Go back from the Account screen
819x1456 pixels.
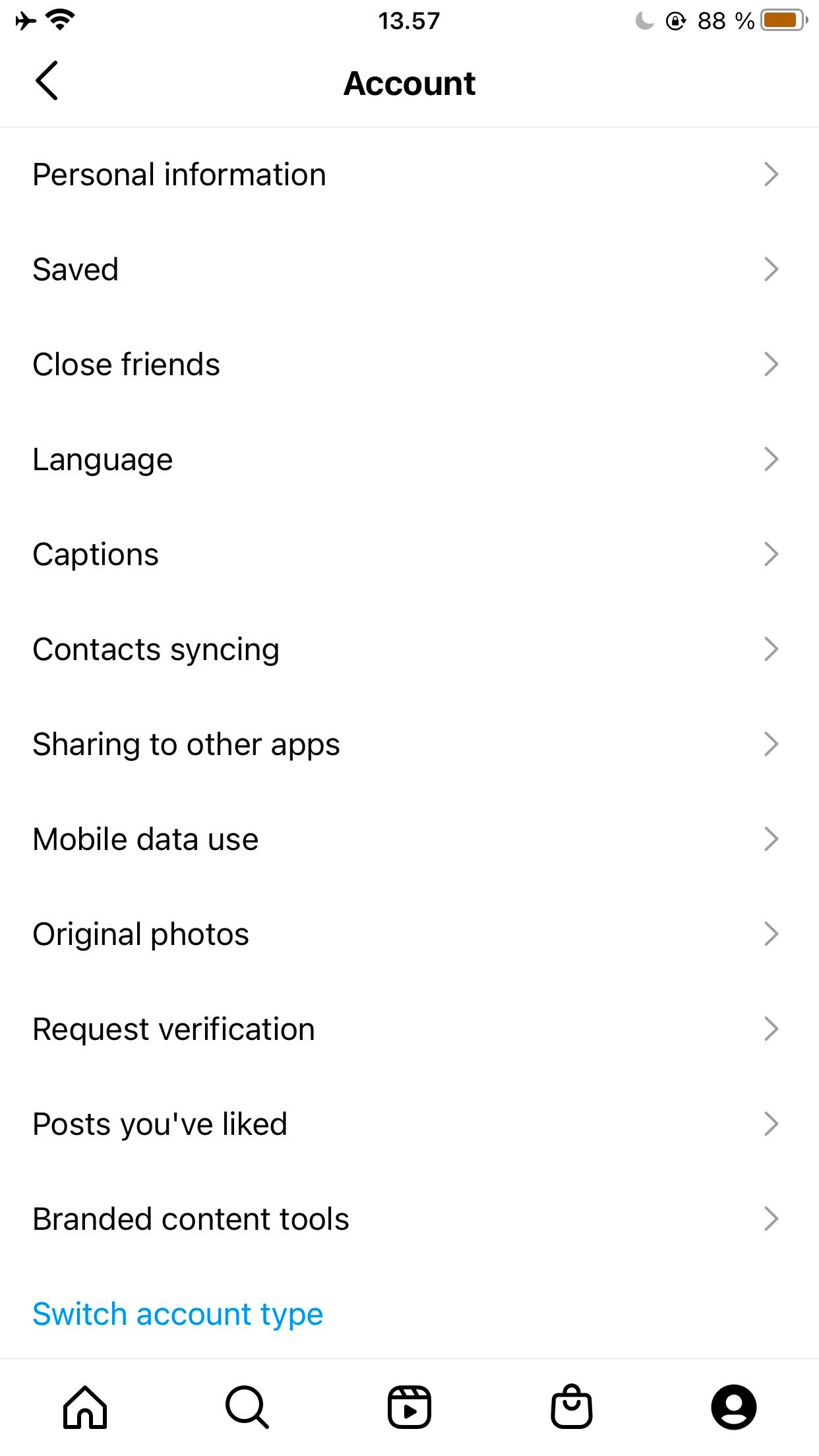47,81
